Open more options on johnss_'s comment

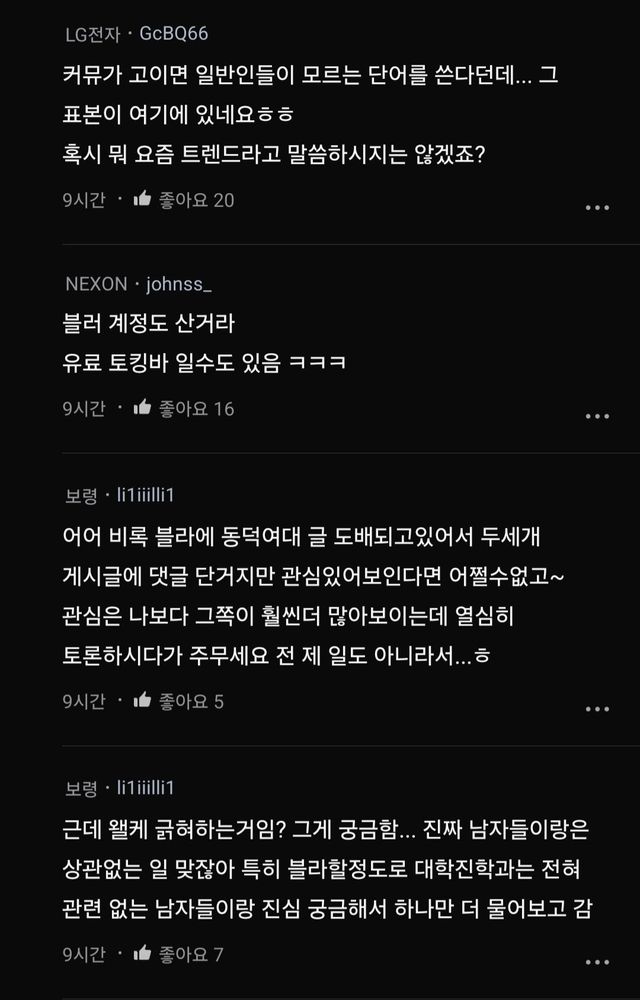597,416
